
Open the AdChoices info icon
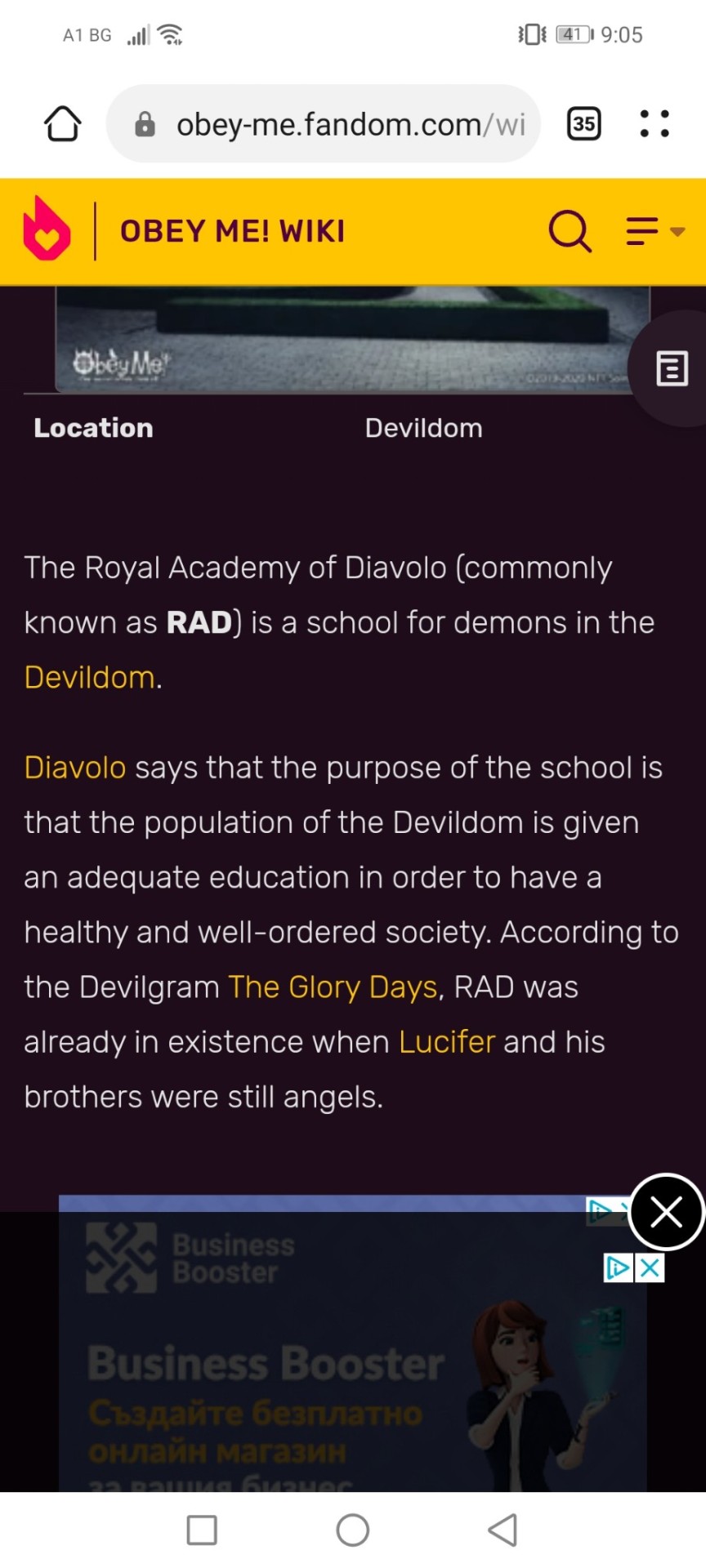[x=618, y=1267]
